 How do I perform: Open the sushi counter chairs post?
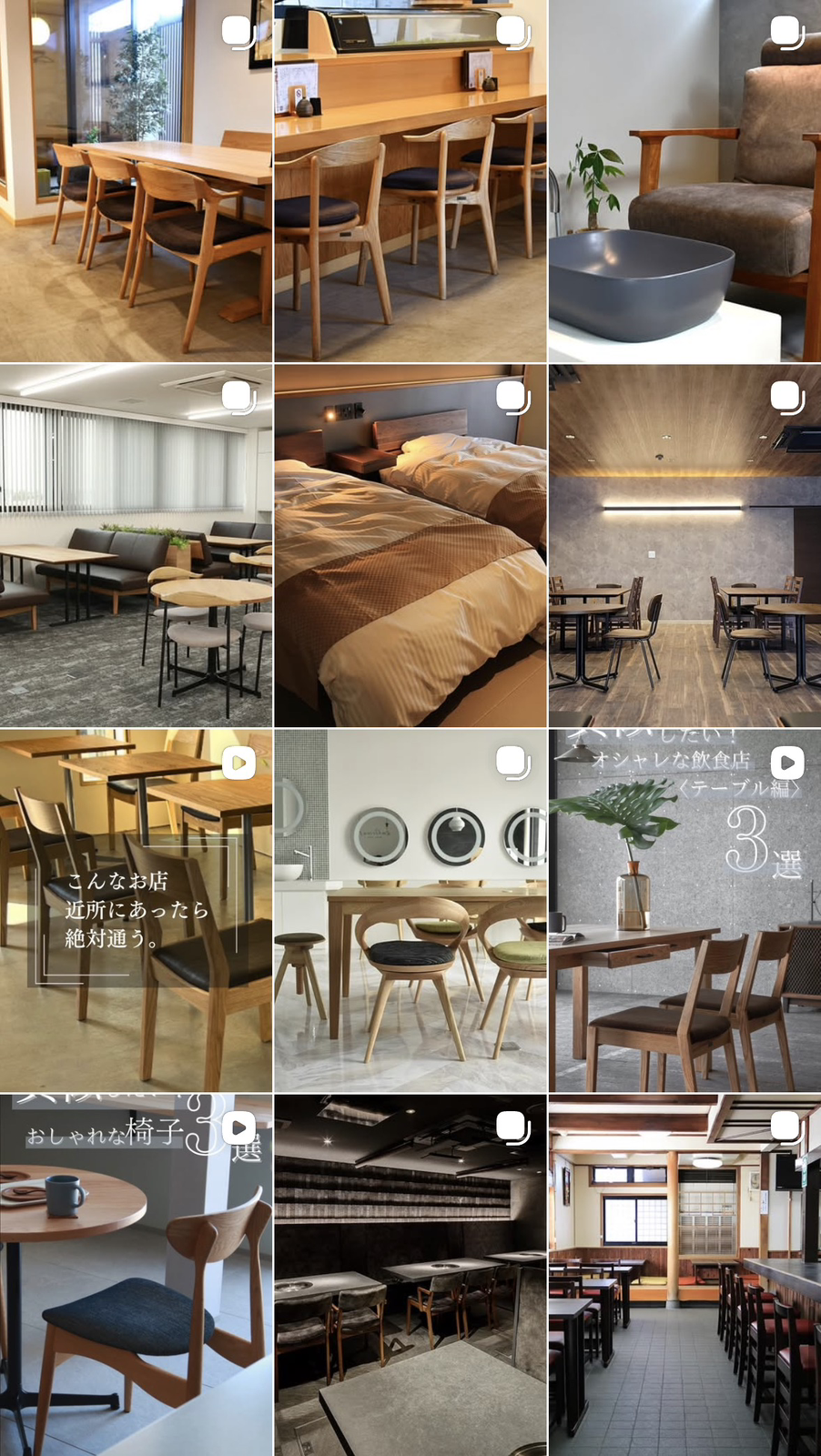(x=410, y=180)
